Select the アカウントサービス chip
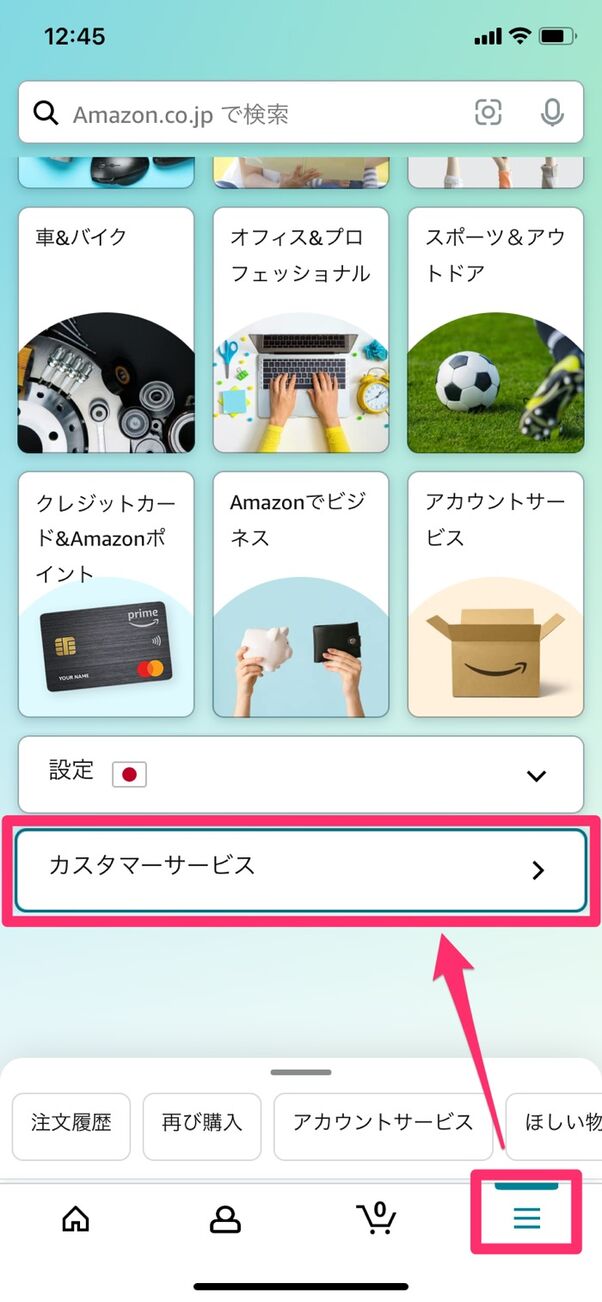Screen dimensions: 602x1302 pos(383,1123)
